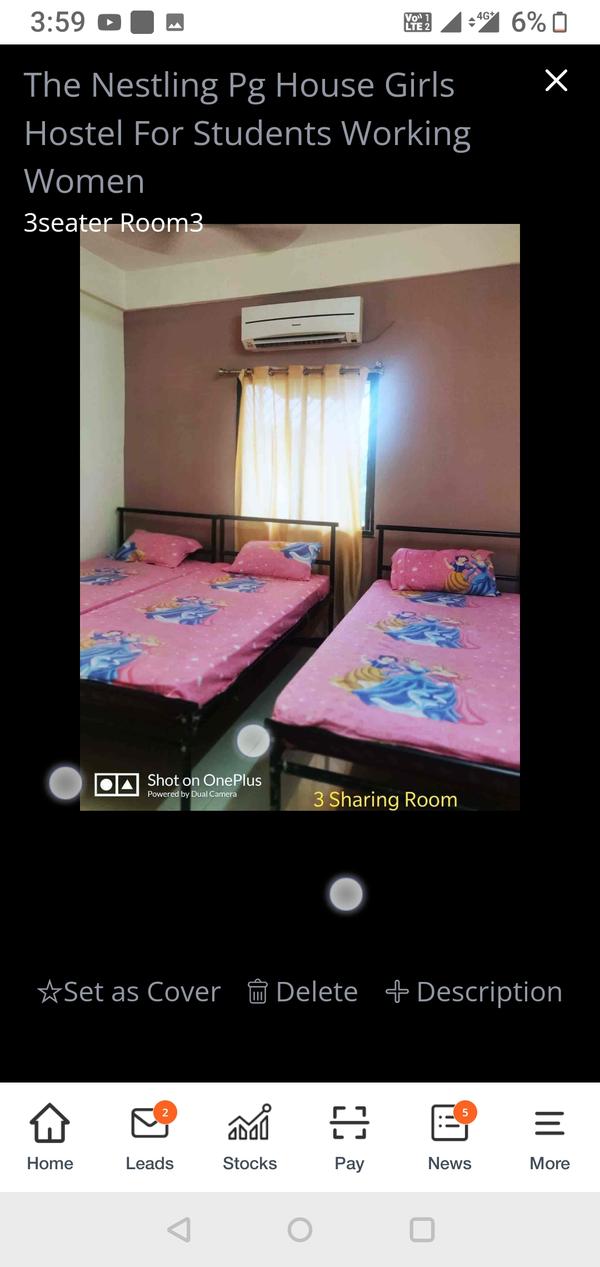
Task: Open the Leads tab
Action: point(150,1138)
